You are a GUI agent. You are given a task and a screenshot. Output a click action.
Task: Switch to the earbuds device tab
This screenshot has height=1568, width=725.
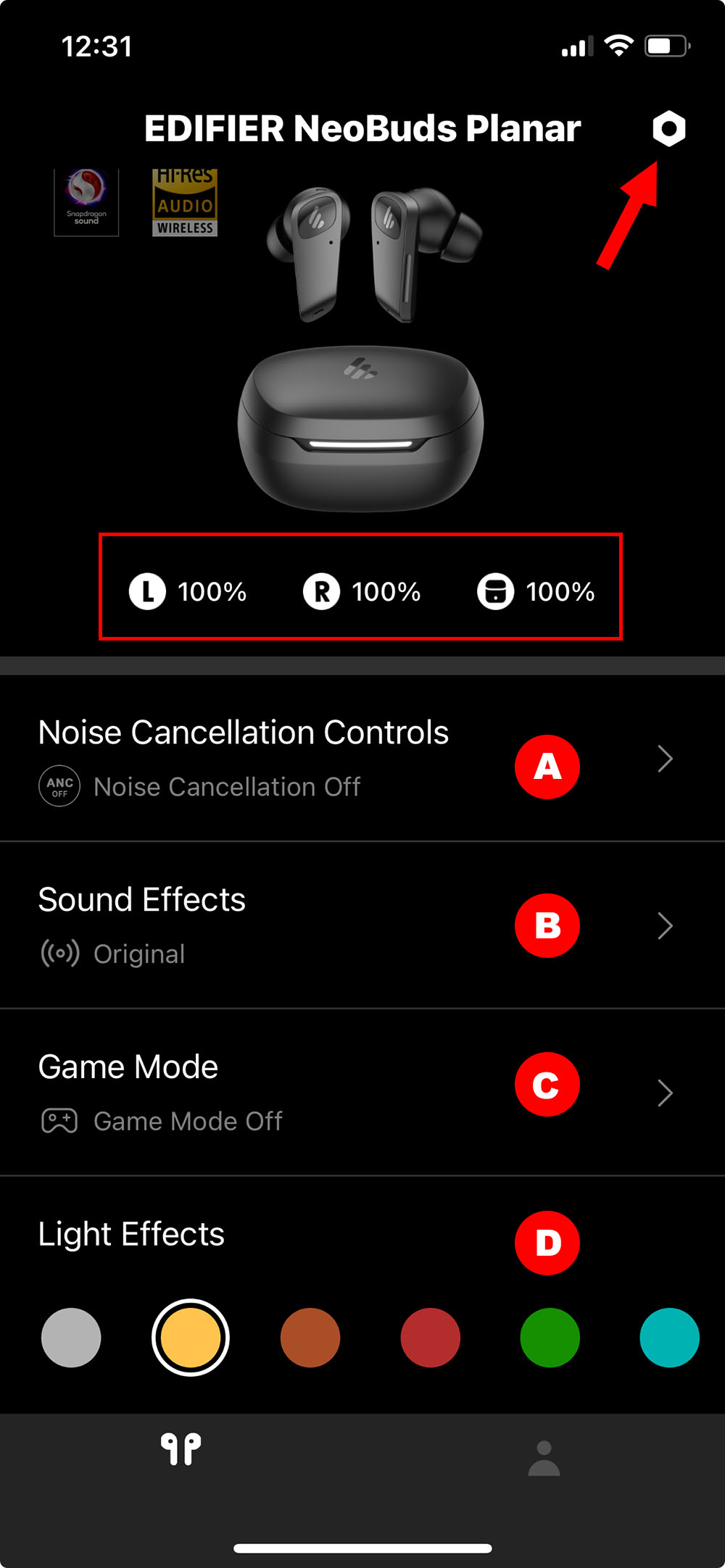click(x=181, y=1449)
